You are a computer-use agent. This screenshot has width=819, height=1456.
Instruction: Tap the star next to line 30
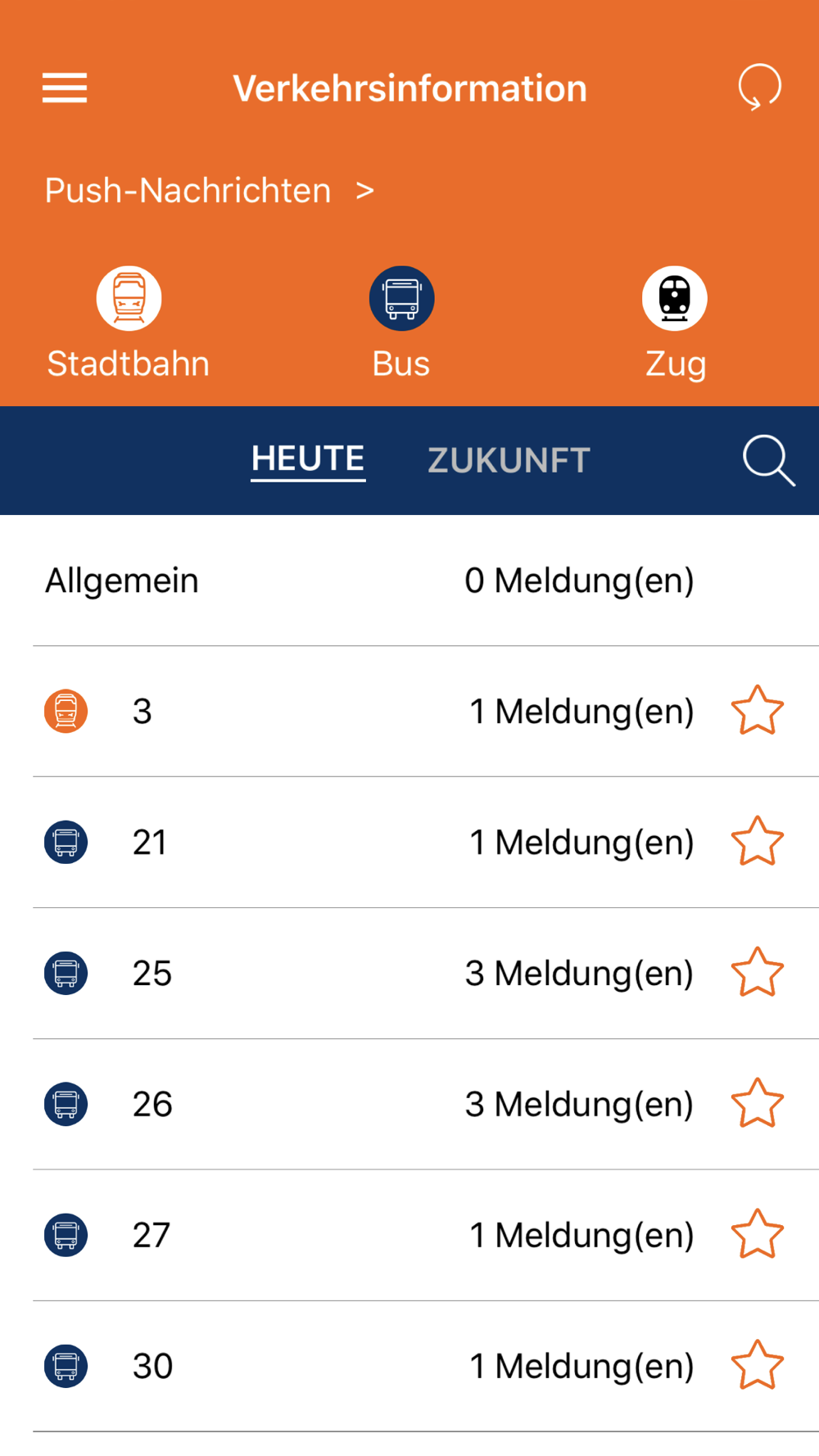757,1366
